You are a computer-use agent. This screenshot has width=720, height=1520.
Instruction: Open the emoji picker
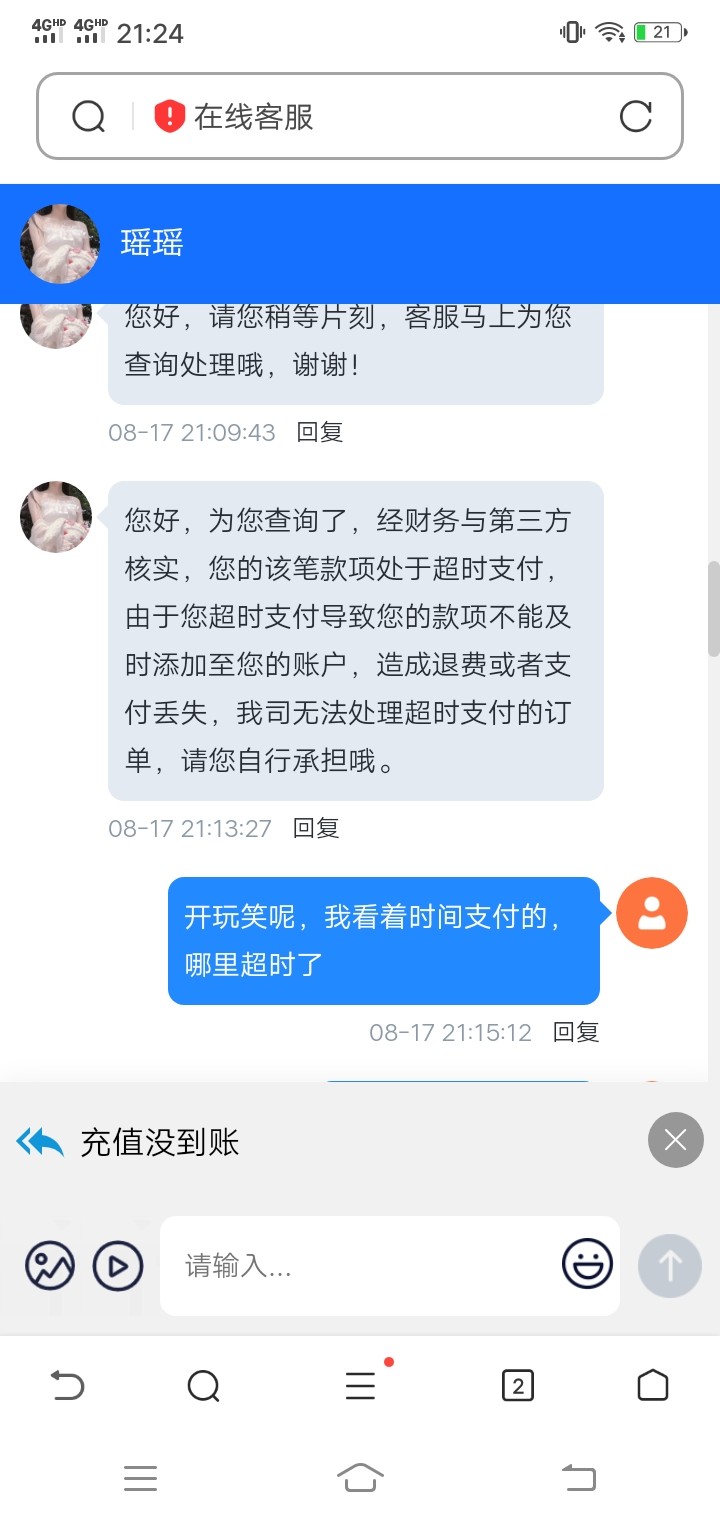click(x=587, y=1264)
